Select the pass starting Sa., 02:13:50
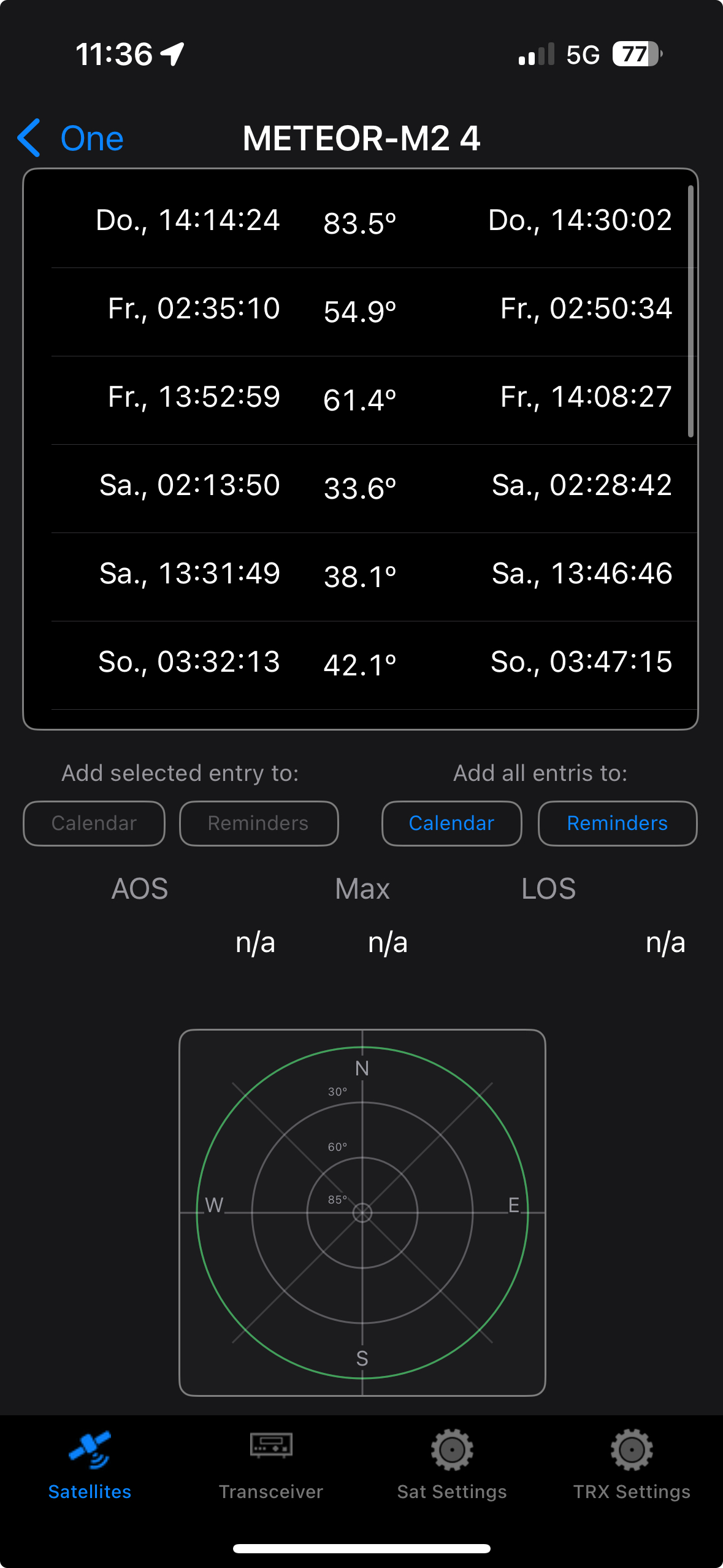Image resolution: width=723 pixels, height=1568 pixels. point(361,486)
